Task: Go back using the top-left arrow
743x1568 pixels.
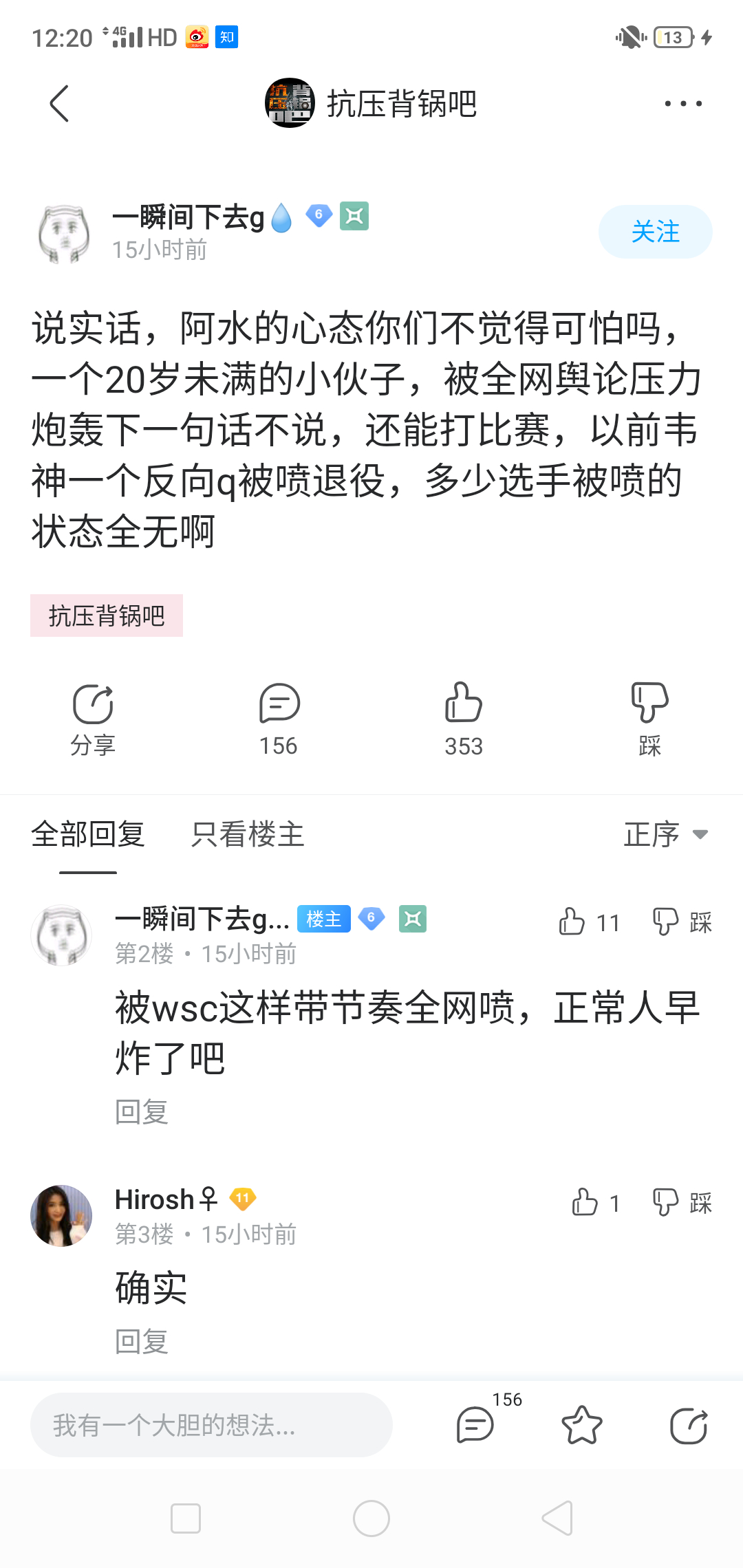Action: click(60, 104)
